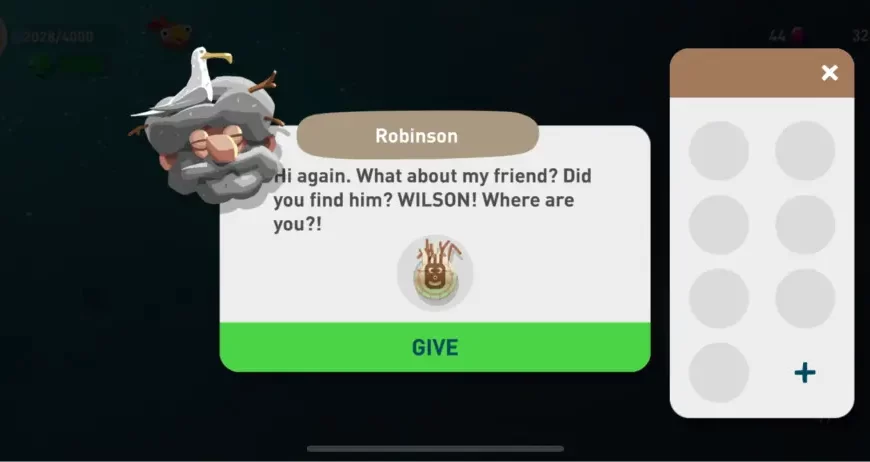Tap the plus icon in inventory
Image resolution: width=870 pixels, height=462 pixels.
805,373
